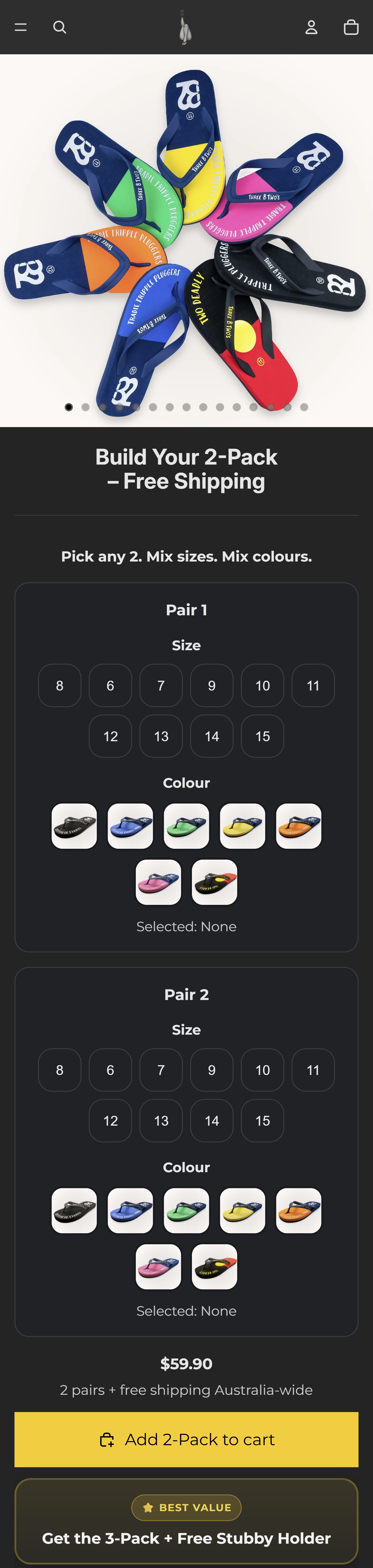Select the blue colour for Pair 2
The width and height of the screenshot is (373, 1568).
[130, 1210]
